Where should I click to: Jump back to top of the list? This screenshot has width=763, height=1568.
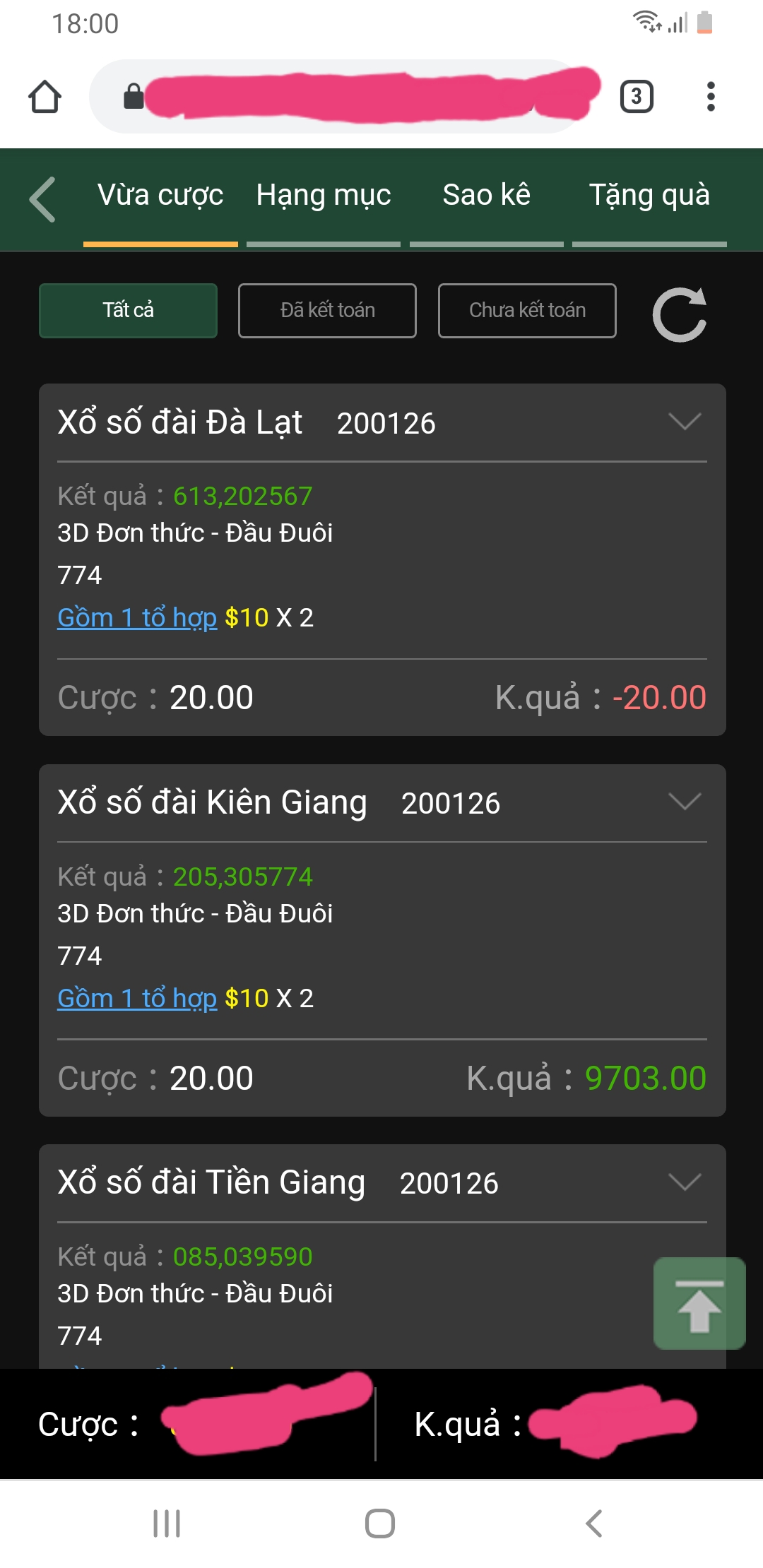pos(699,1304)
